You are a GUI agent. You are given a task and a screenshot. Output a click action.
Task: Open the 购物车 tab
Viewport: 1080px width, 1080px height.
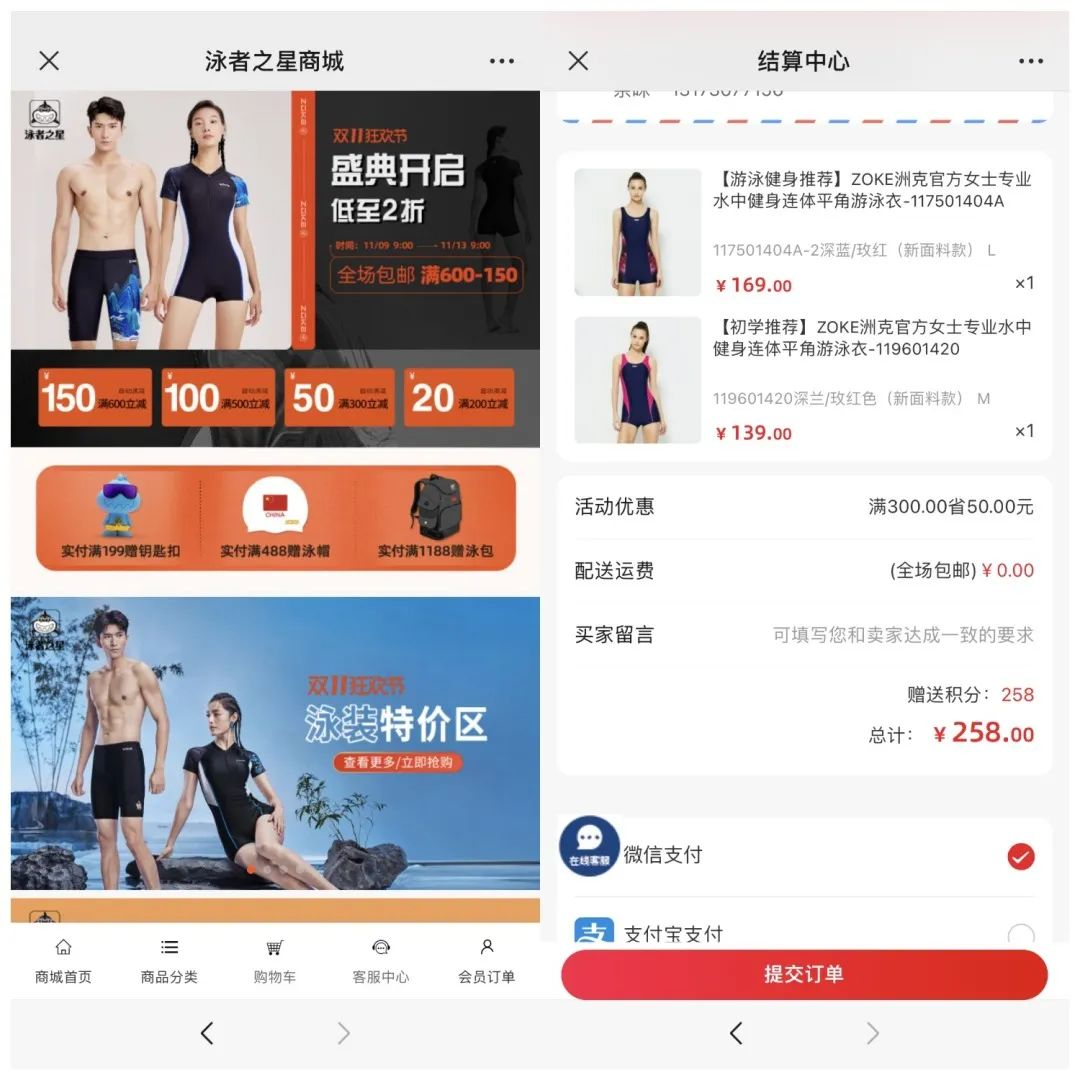pyautogui.click(x=274, y=961)
